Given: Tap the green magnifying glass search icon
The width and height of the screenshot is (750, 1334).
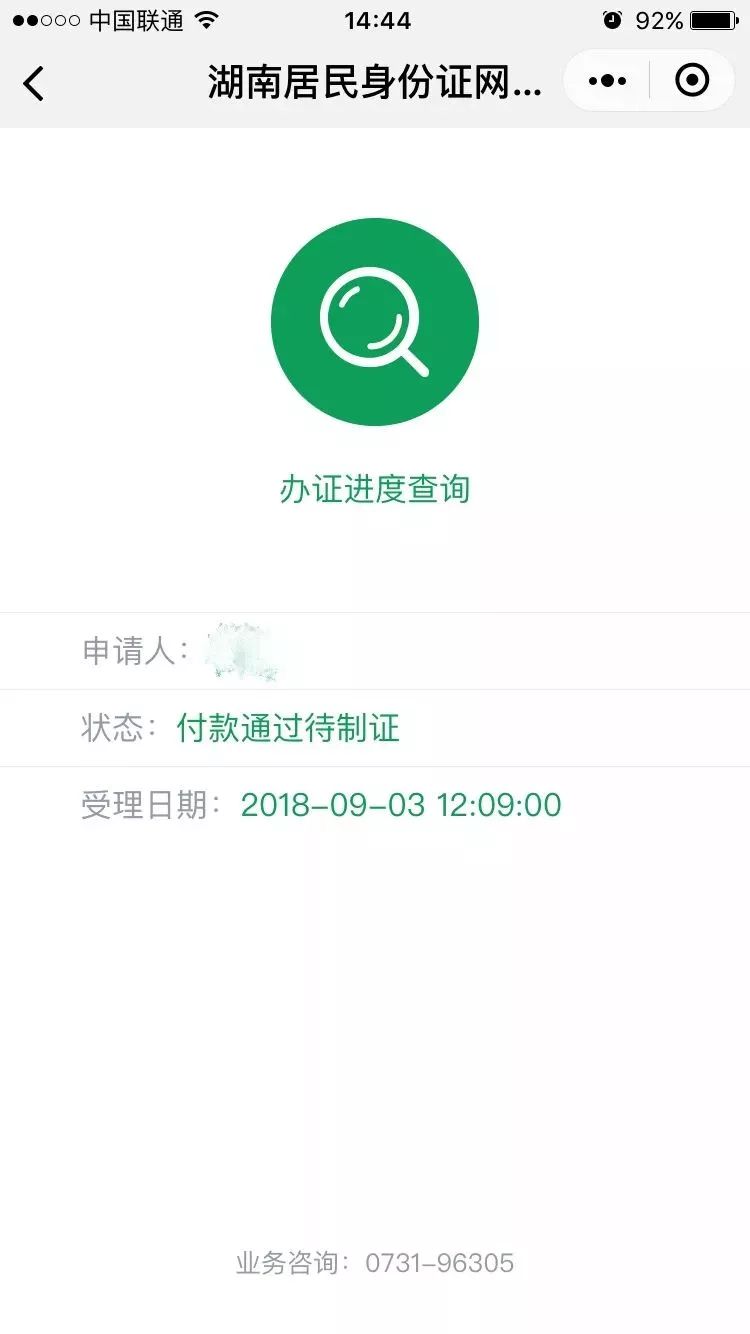Looking at the screenshot, I should click(374, 320).
